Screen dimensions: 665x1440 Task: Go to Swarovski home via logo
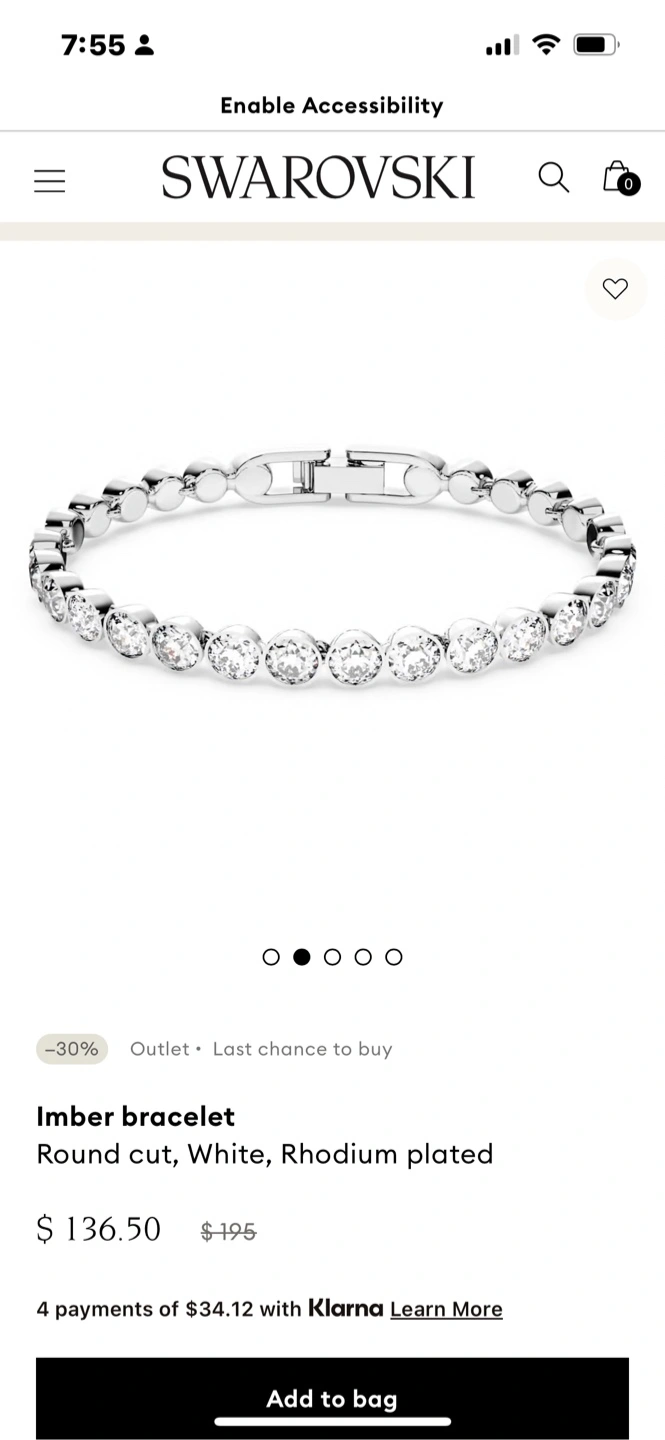(x=318, y=178)
